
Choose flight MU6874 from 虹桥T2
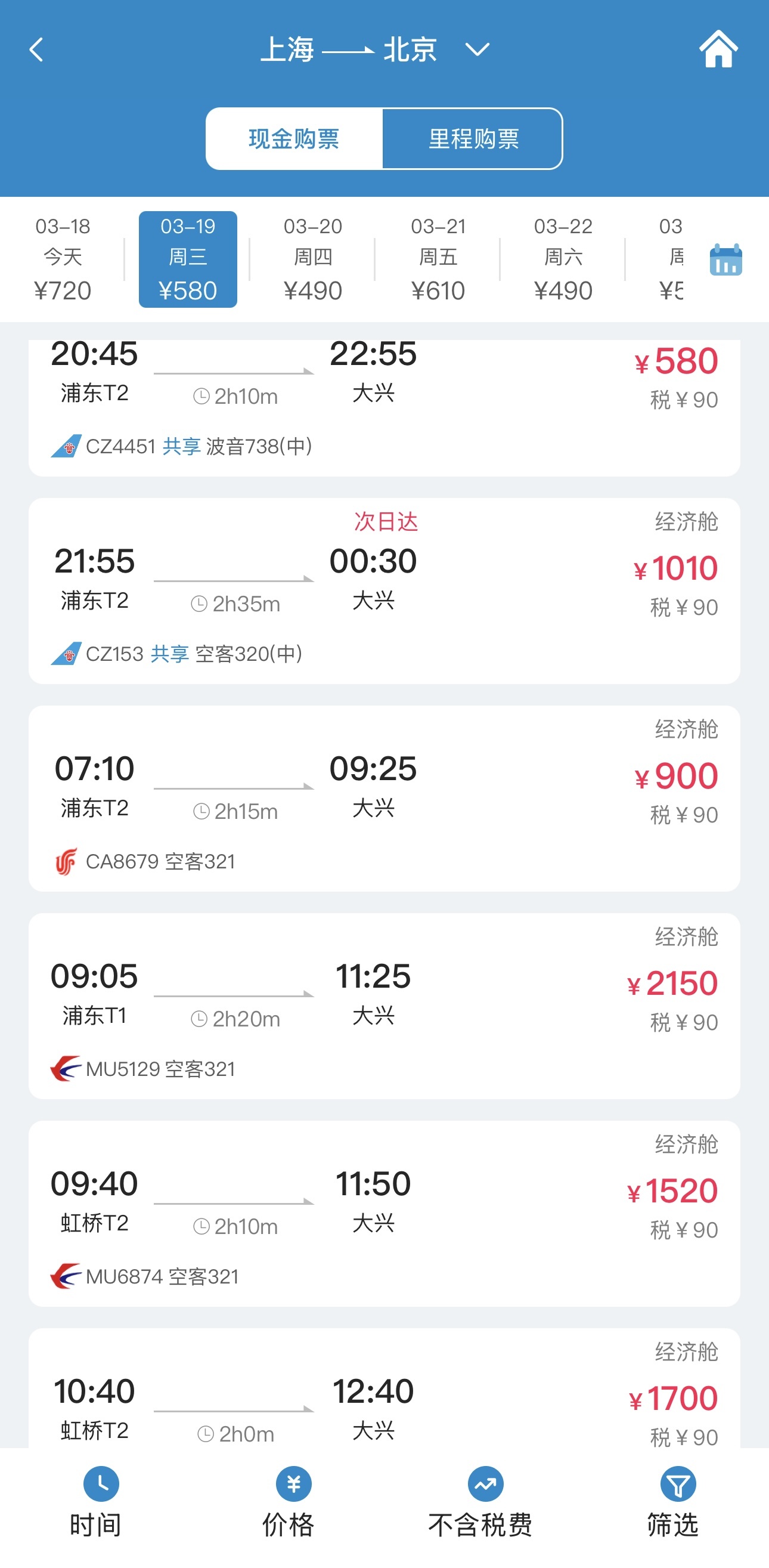point(384,1214)
